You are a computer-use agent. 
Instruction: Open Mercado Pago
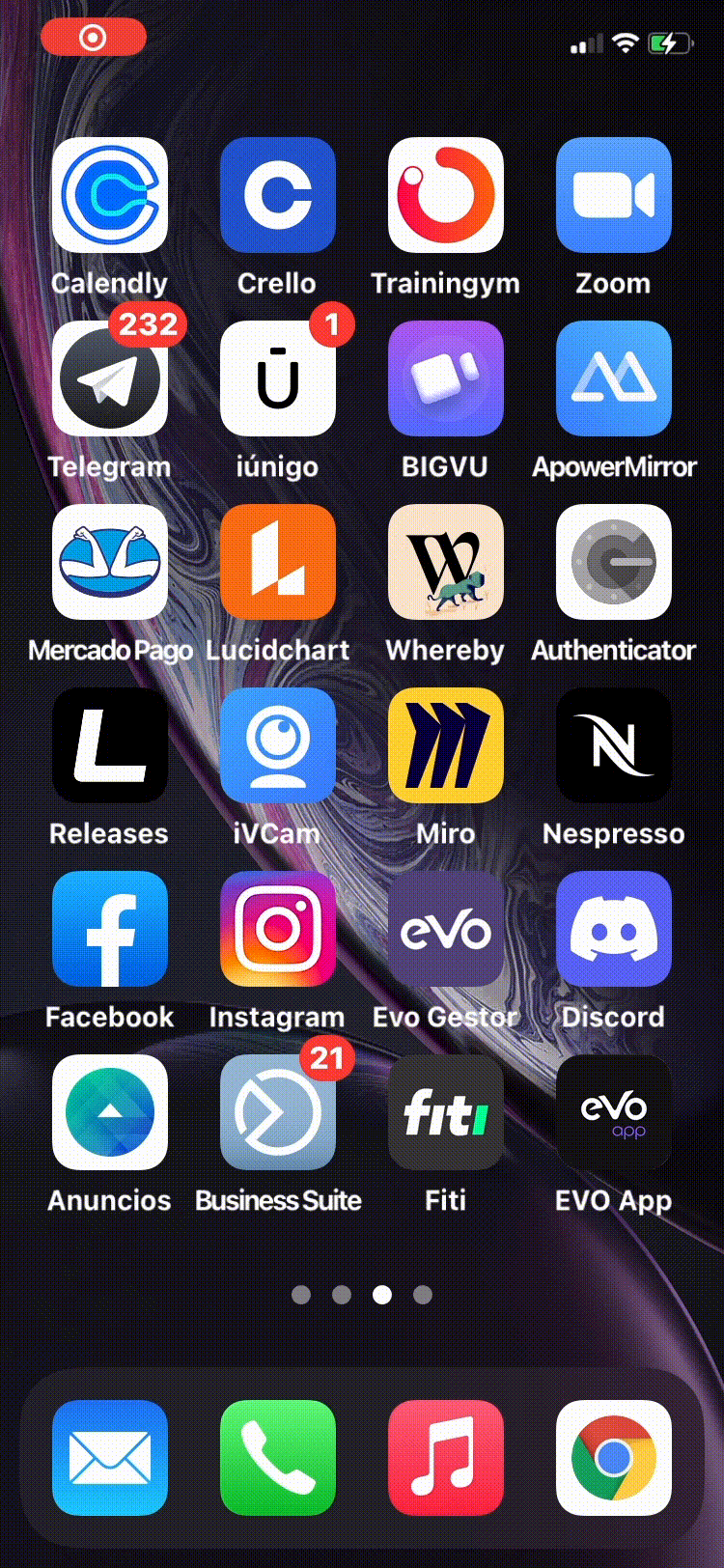(x=109, y=562)
